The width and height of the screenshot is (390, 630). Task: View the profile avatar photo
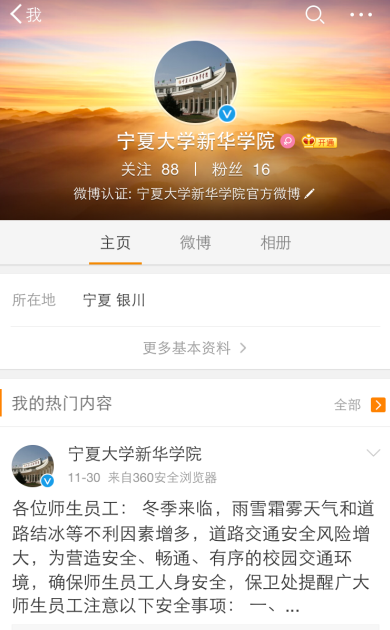[x=196, y=82]
